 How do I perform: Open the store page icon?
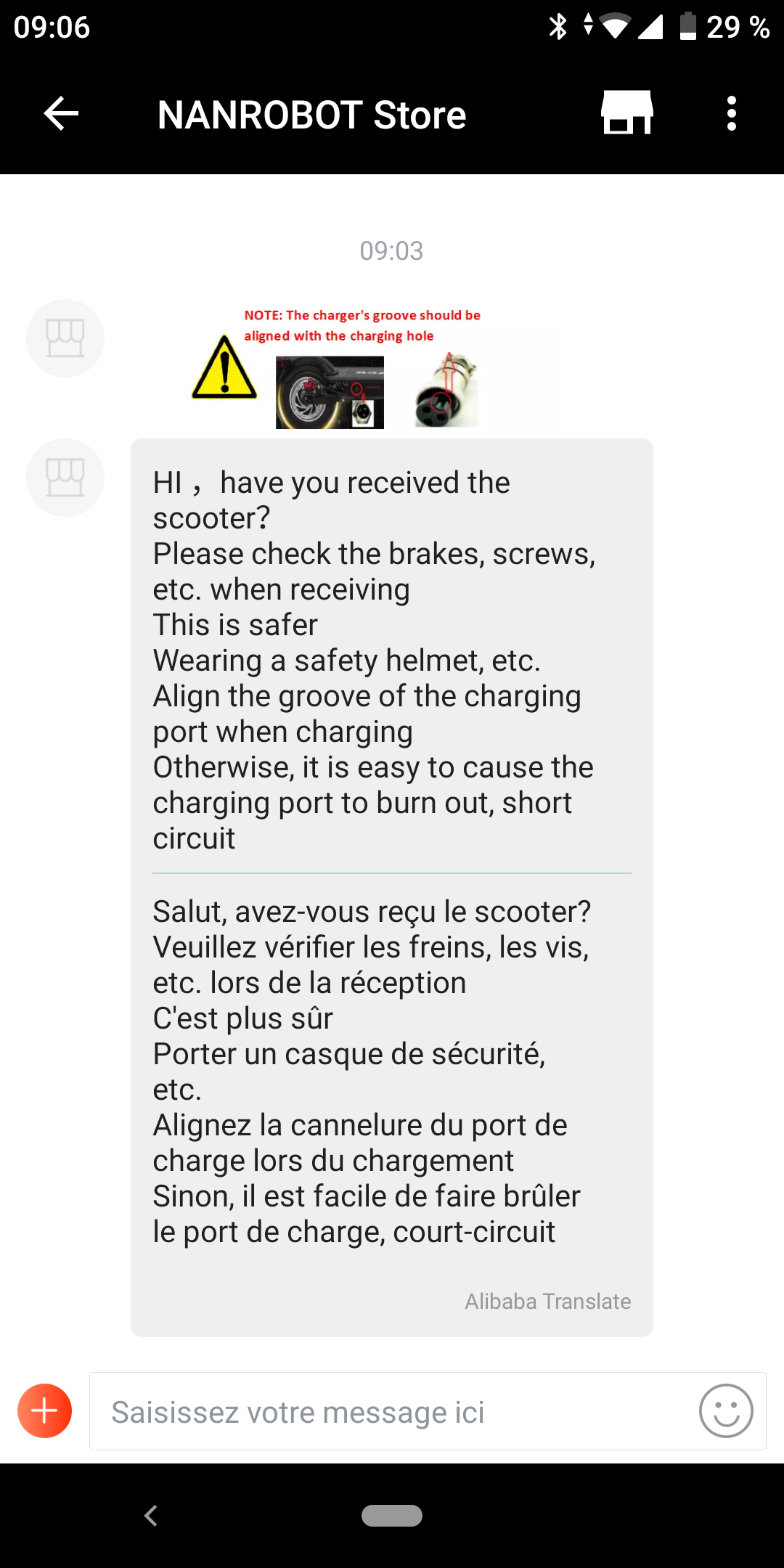click(627, 113)
